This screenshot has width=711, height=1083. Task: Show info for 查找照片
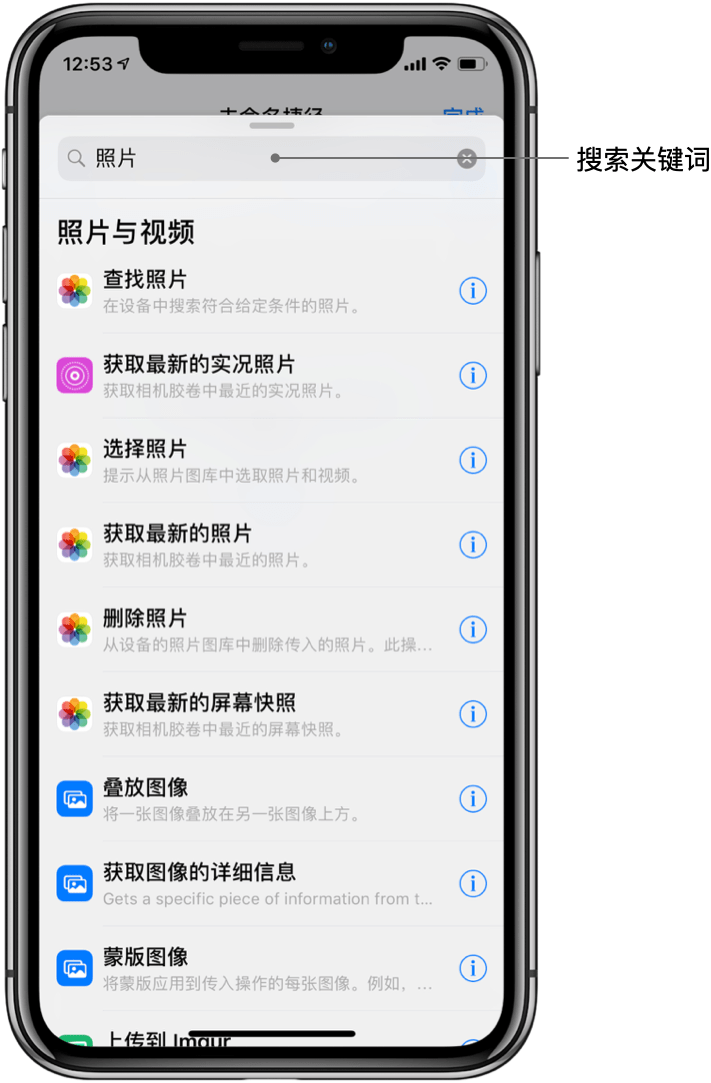point(473,291)
